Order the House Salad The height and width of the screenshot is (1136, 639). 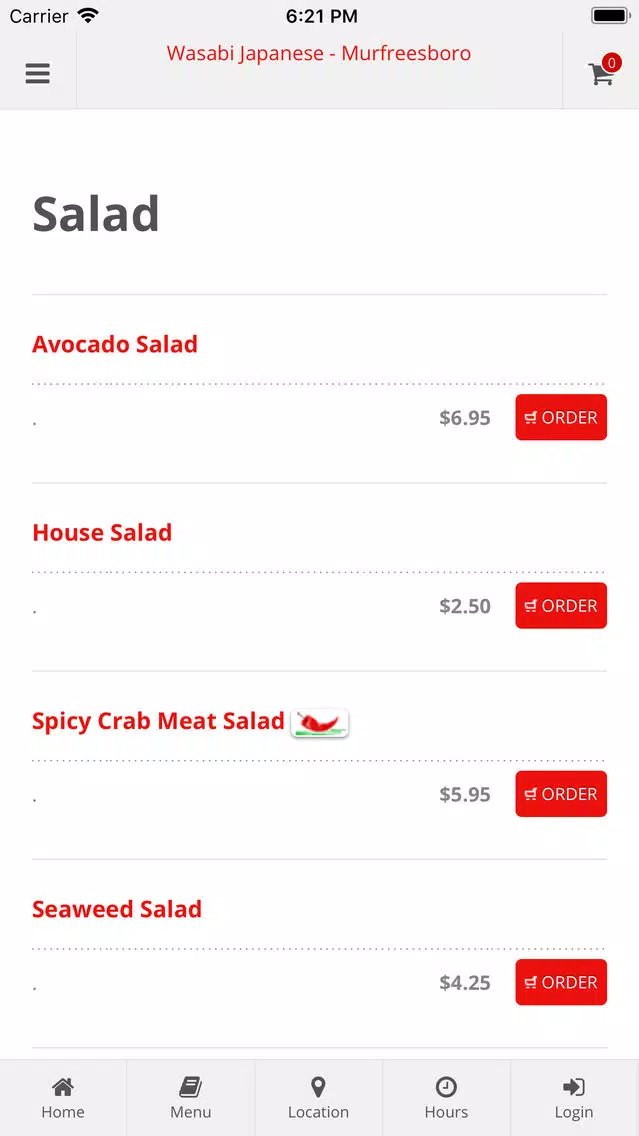coord(561,606)
